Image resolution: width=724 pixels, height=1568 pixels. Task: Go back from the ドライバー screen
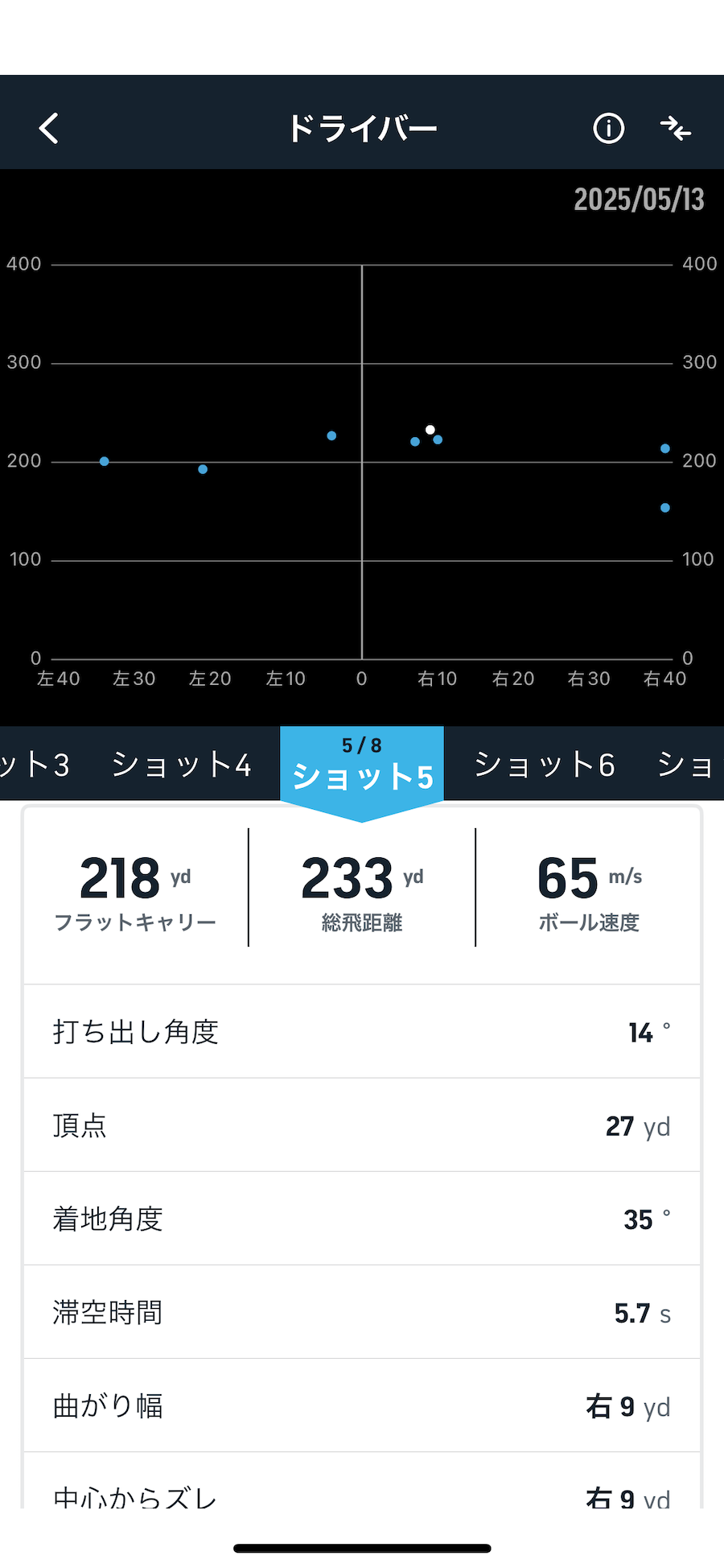click(49, 129)
